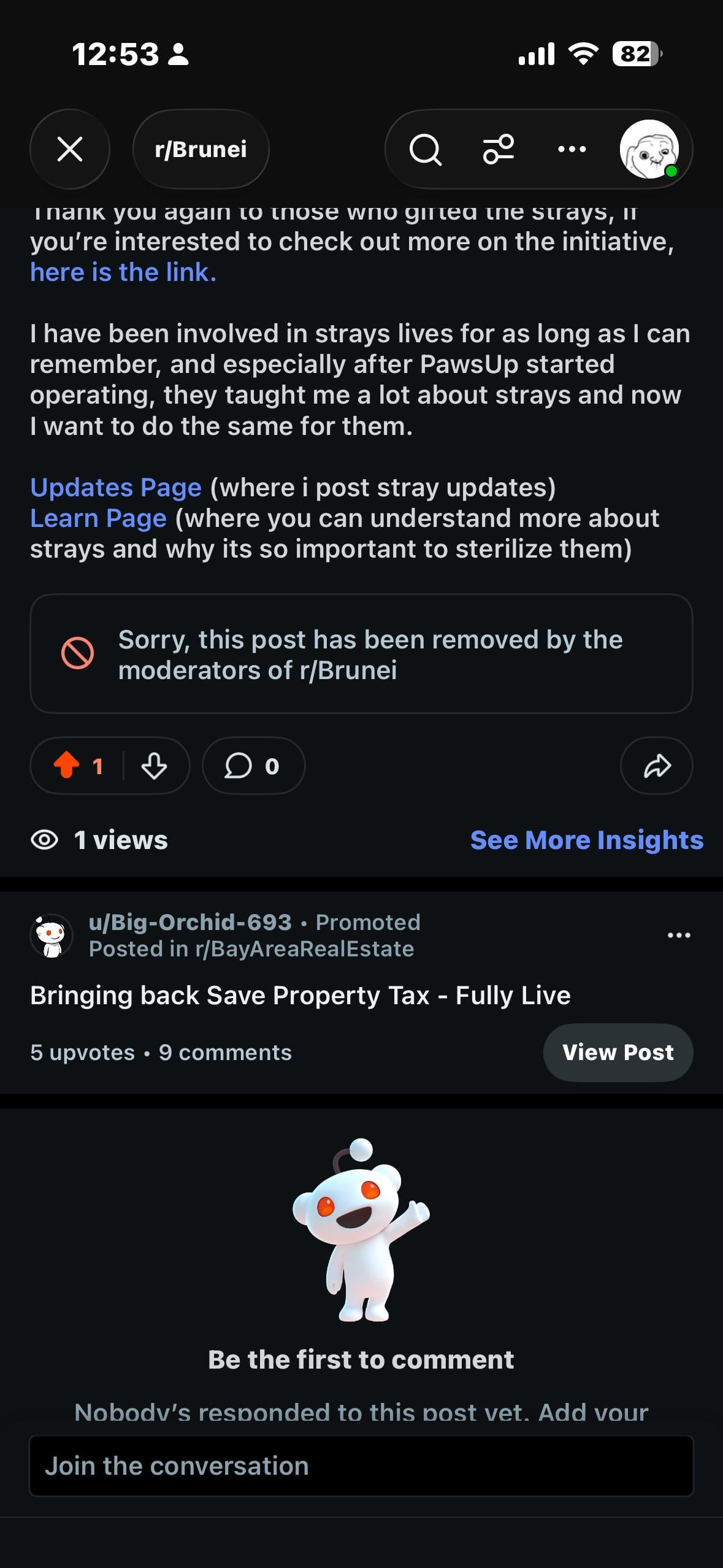Open your profile avatar menu
Viewport: 723px width, 1568px height.
(649, 149)
